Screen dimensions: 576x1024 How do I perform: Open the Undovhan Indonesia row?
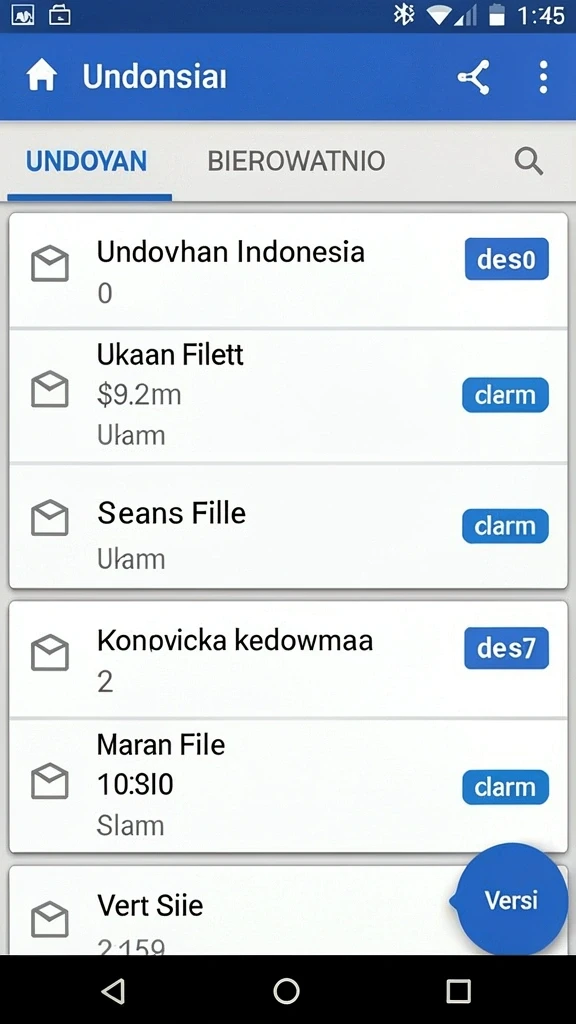(288, 270)
